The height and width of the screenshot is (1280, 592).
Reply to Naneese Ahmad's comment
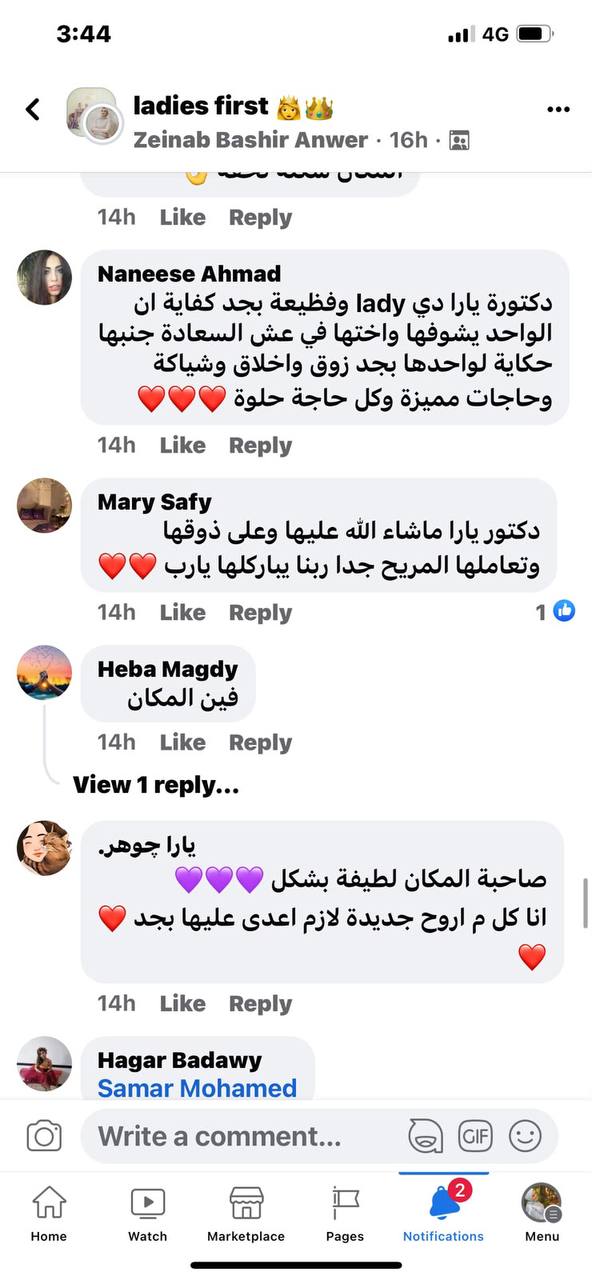pyautogui.click(x=260, y=445)
